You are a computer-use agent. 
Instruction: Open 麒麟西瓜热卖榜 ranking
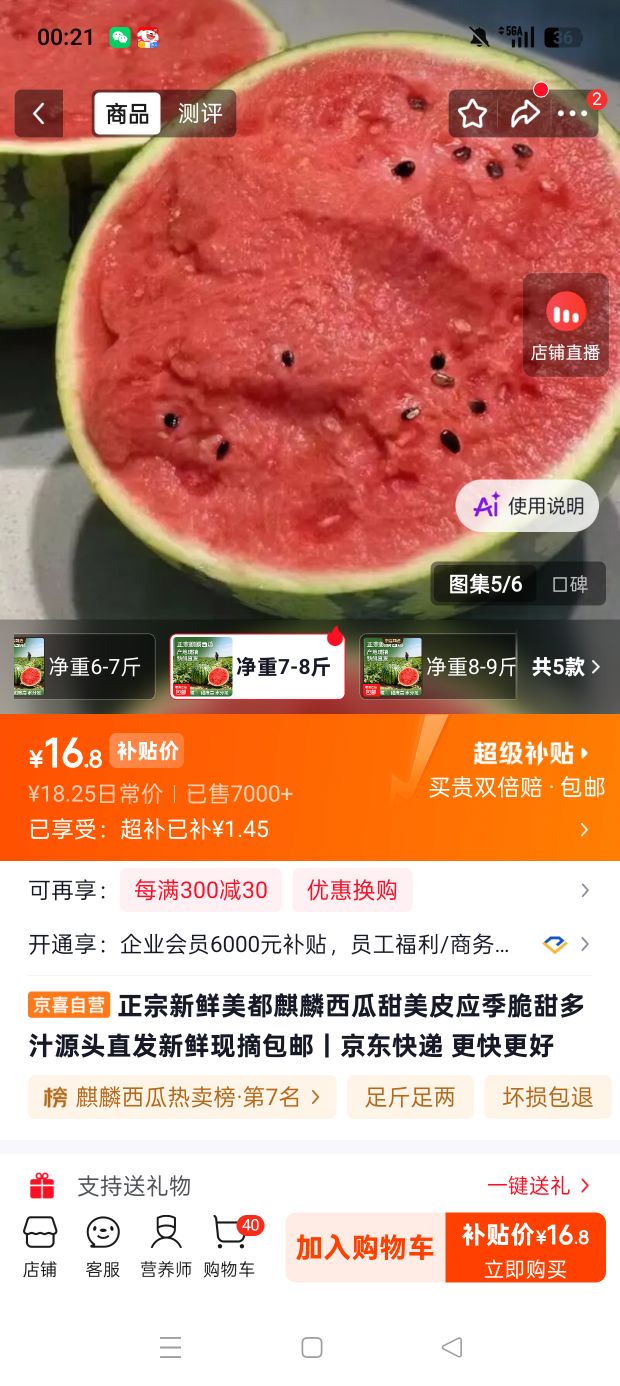click(182, 1097)
